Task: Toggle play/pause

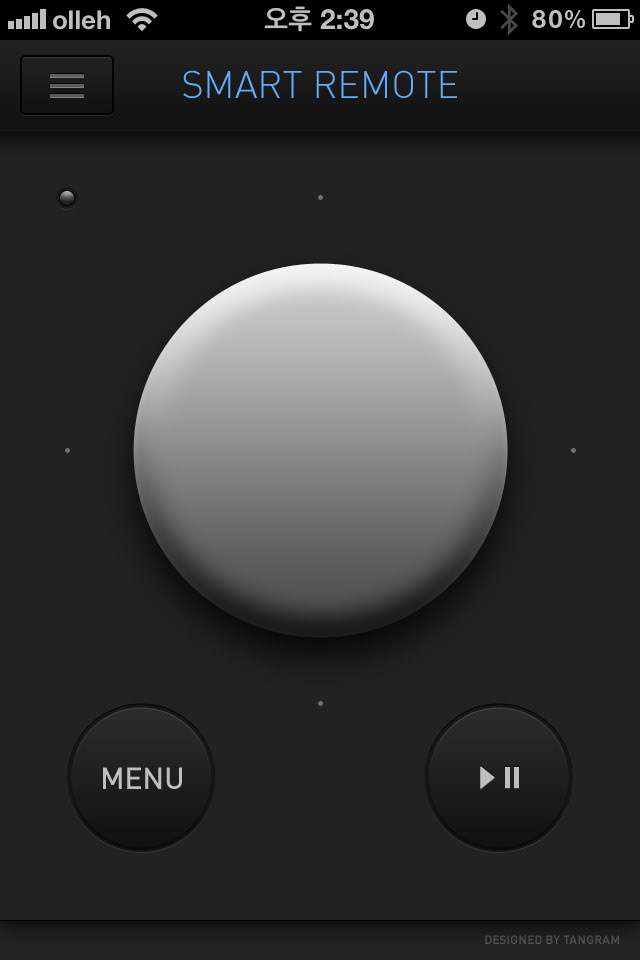Action: 499,778
